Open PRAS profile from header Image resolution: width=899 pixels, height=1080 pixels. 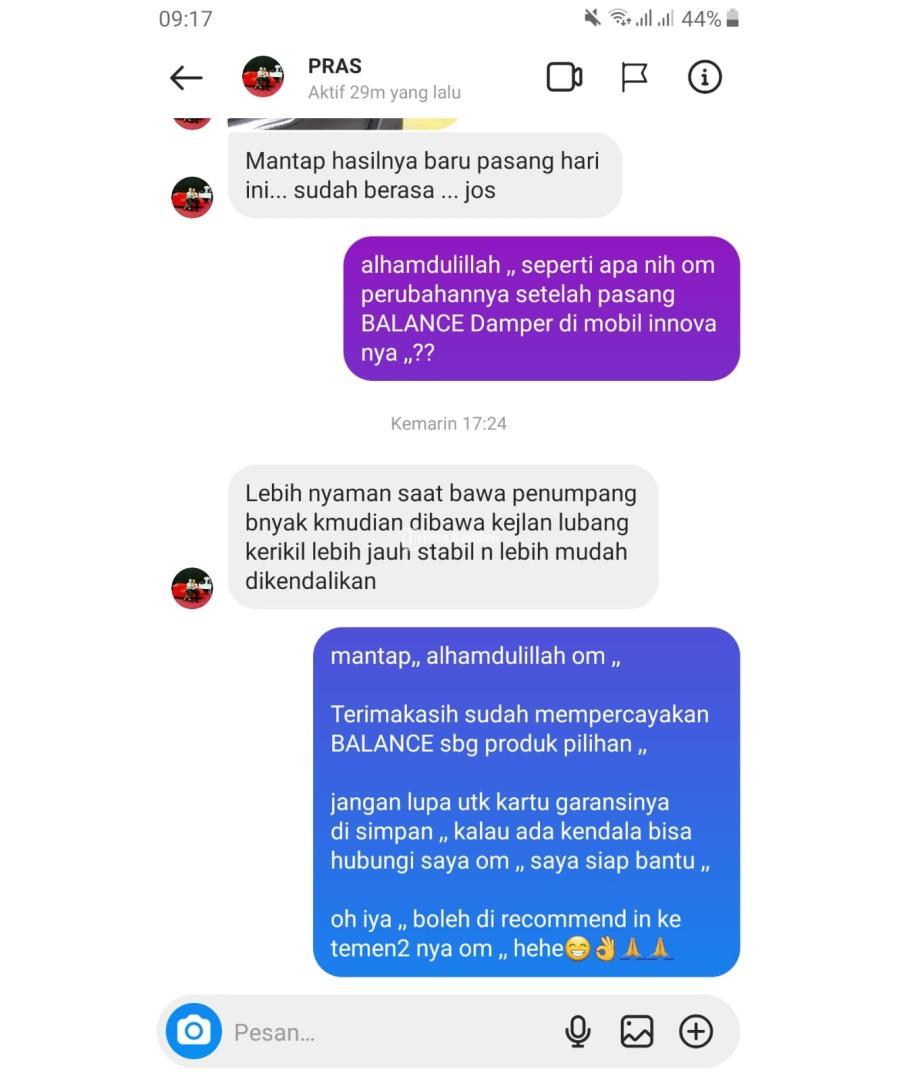(x=334, y=78)
